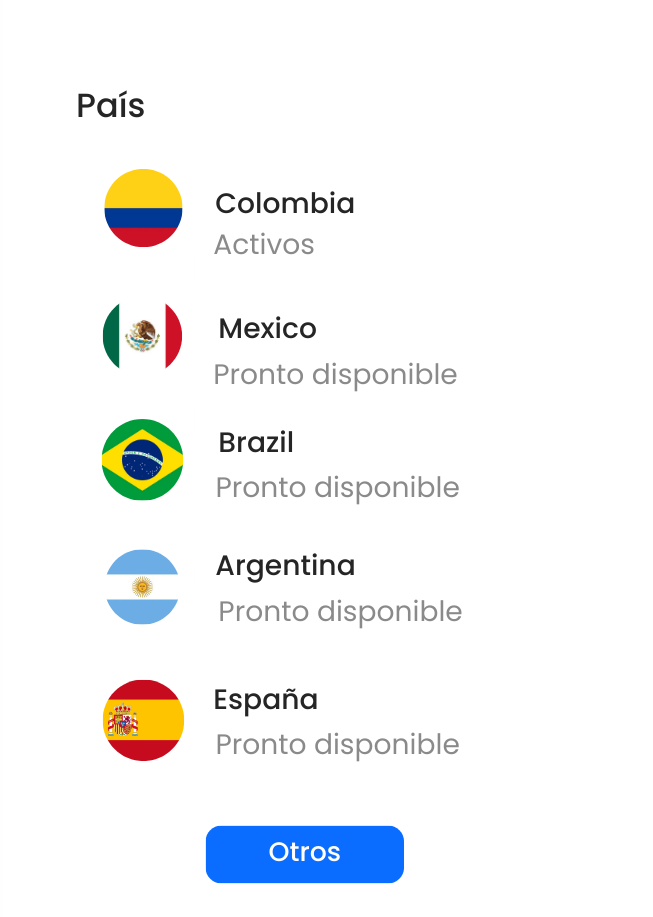Image resolution: width=653 pixels, height=917 pixels.
Task: Pick Brazil in the country list
Action: pos(256,443)
